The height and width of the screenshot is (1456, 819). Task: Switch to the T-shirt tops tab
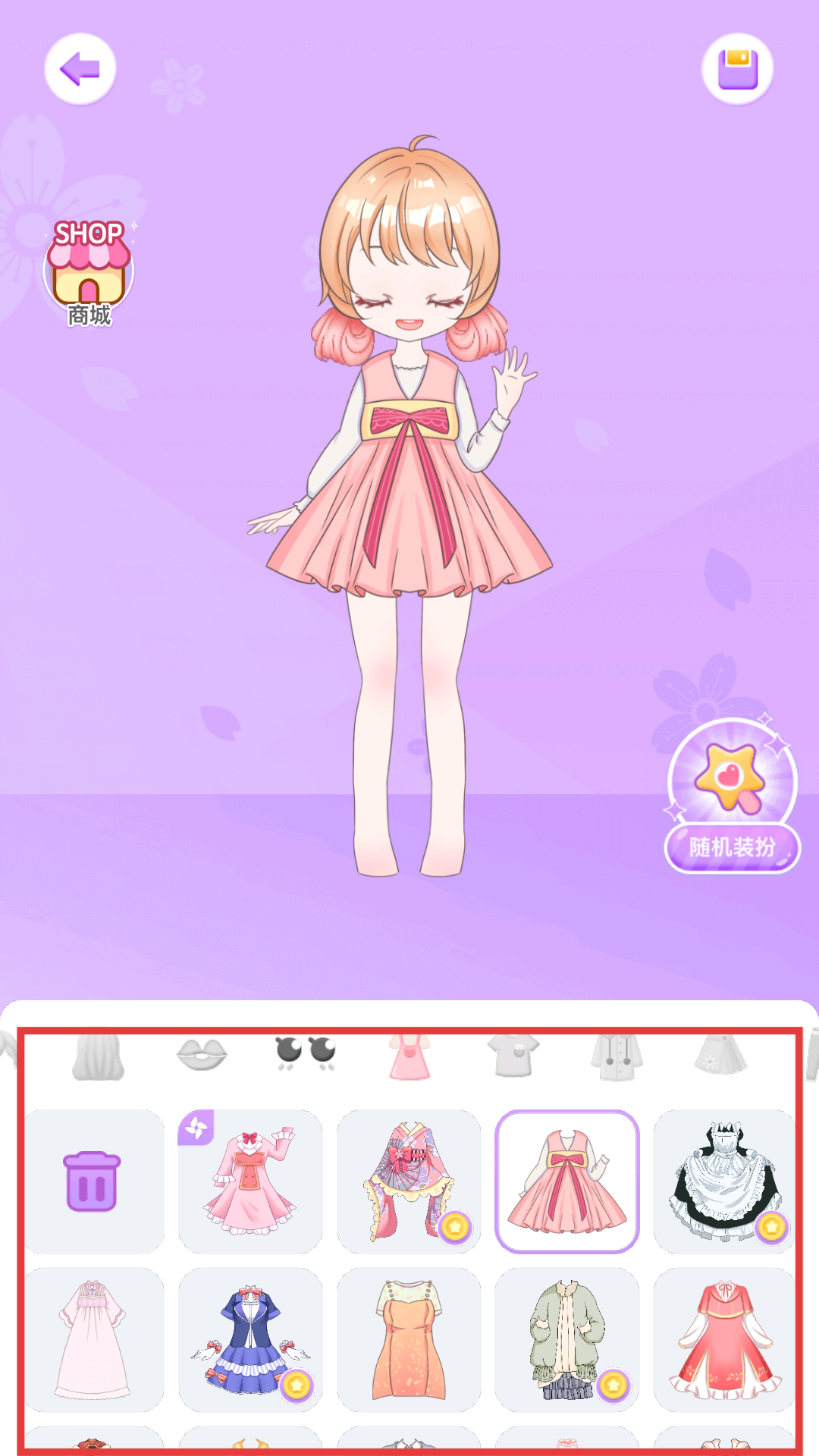click(x=513, y=1056)
